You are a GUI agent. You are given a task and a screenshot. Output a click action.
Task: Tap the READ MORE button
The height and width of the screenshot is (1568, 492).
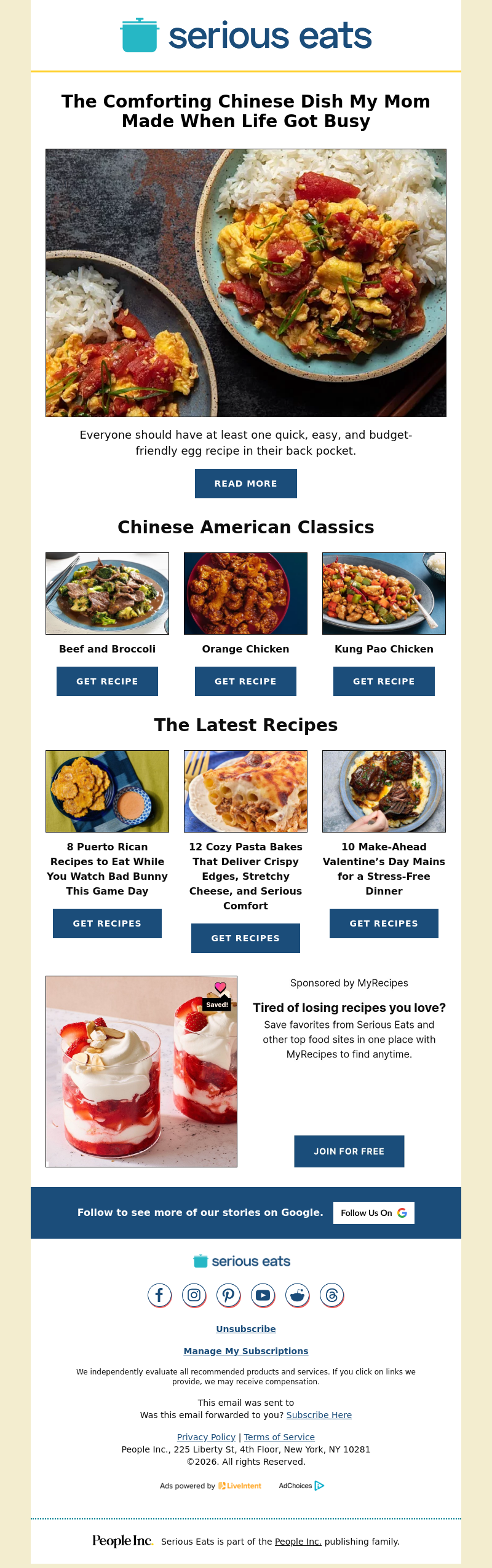[x=245, y=484]
